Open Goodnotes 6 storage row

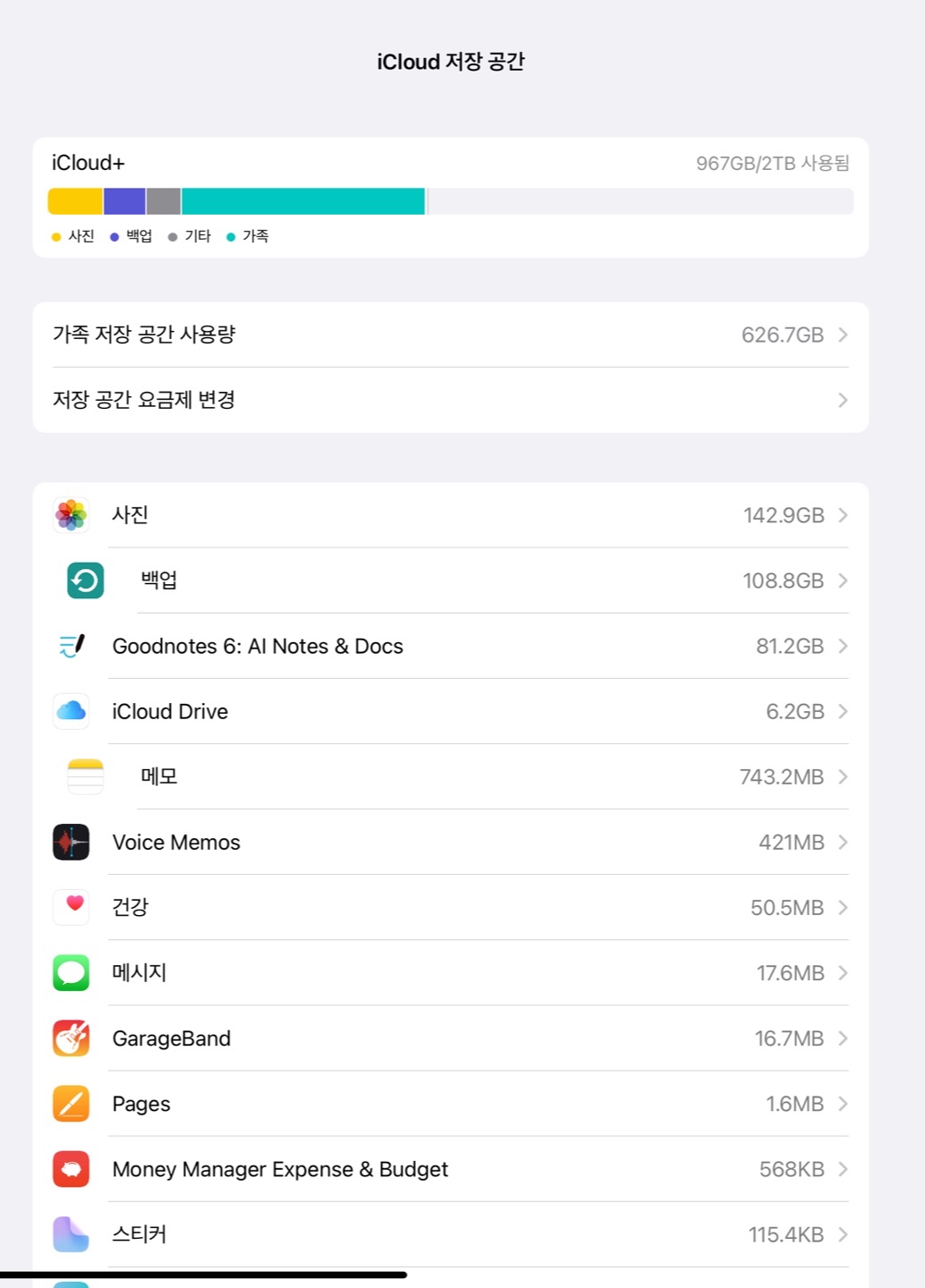[450, 646]
